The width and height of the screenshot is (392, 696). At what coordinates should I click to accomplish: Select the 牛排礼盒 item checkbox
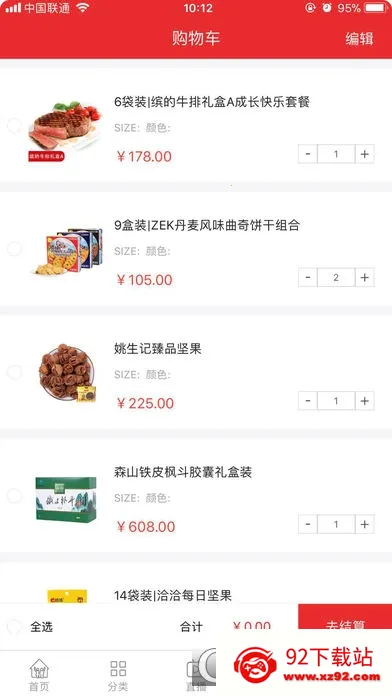tap(14, 126)
